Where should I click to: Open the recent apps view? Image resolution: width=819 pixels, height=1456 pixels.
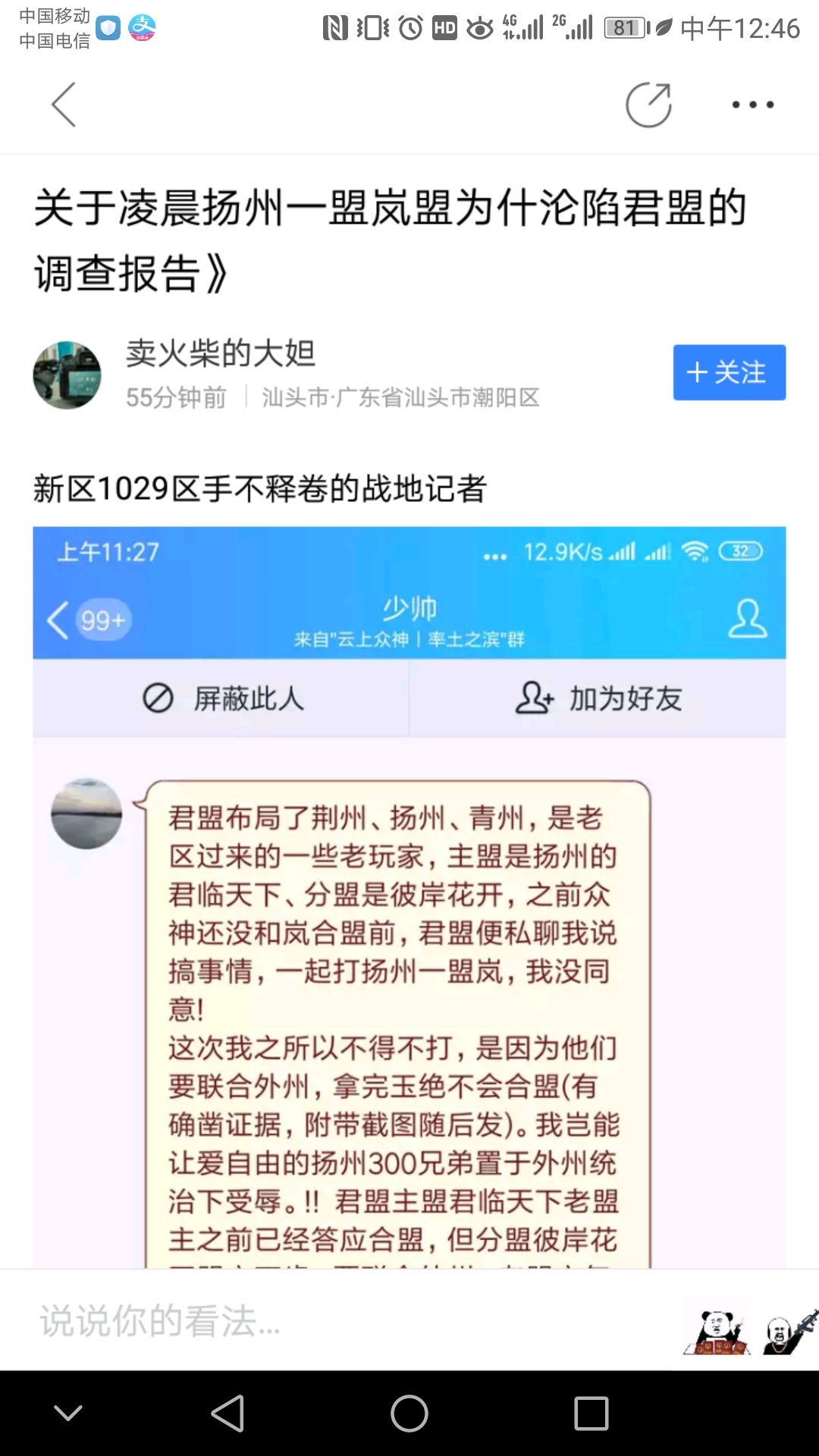pos(591,1414)
